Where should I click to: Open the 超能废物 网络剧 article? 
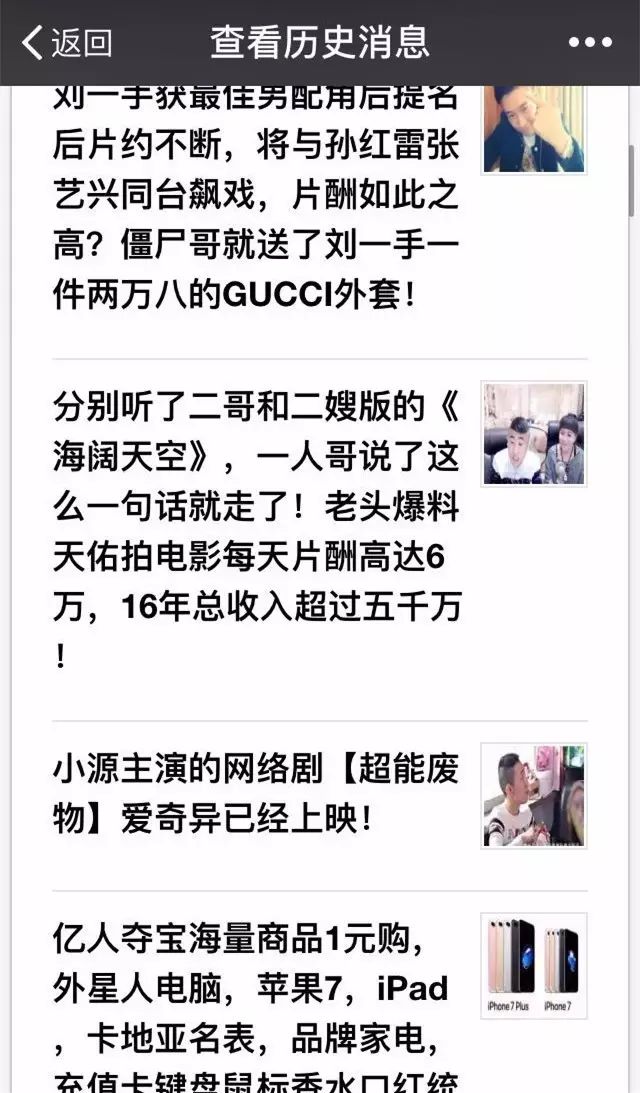(x=256, y=795)
